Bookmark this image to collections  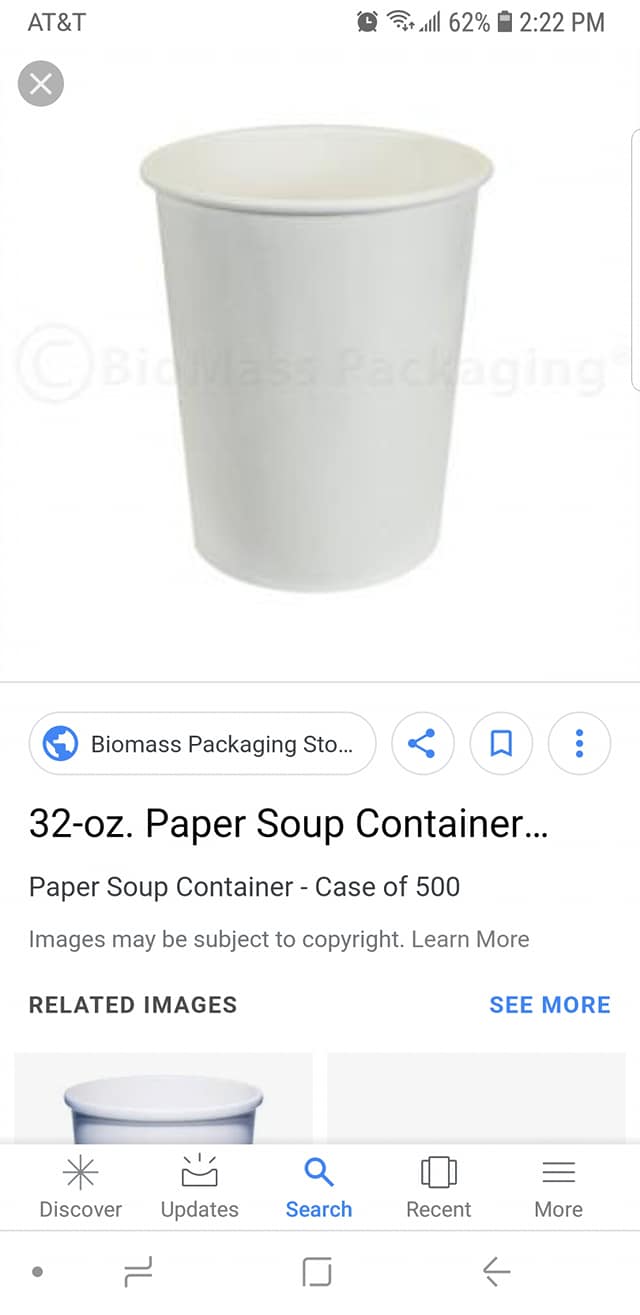point(501,744)
